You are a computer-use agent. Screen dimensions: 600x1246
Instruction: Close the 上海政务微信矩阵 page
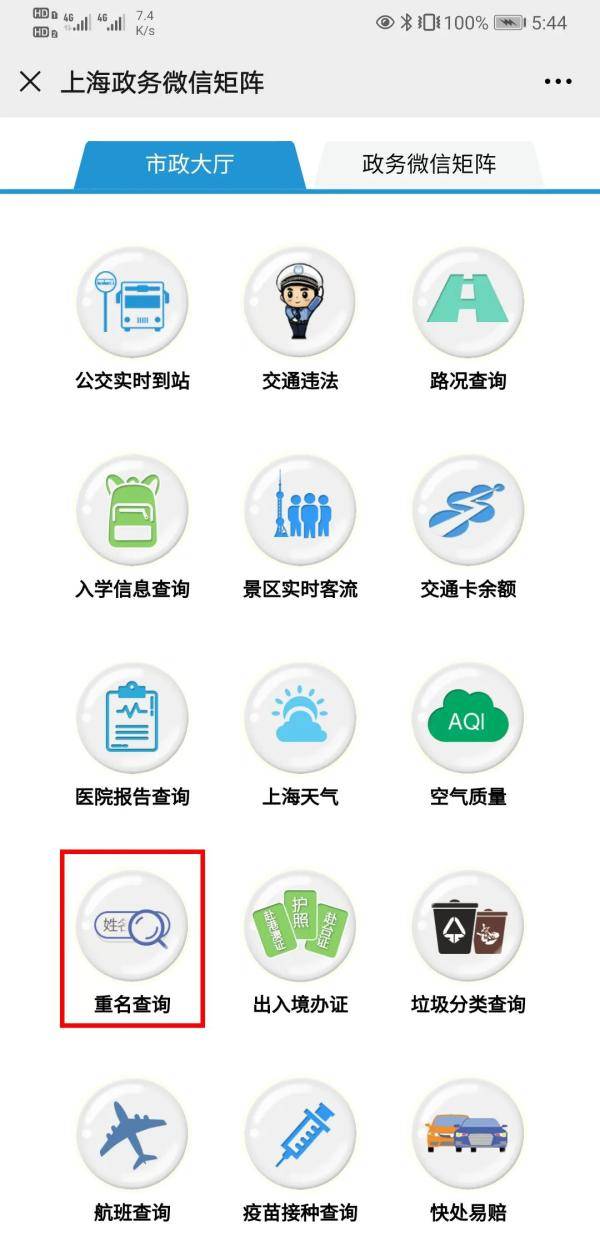[x=30, y=82]
